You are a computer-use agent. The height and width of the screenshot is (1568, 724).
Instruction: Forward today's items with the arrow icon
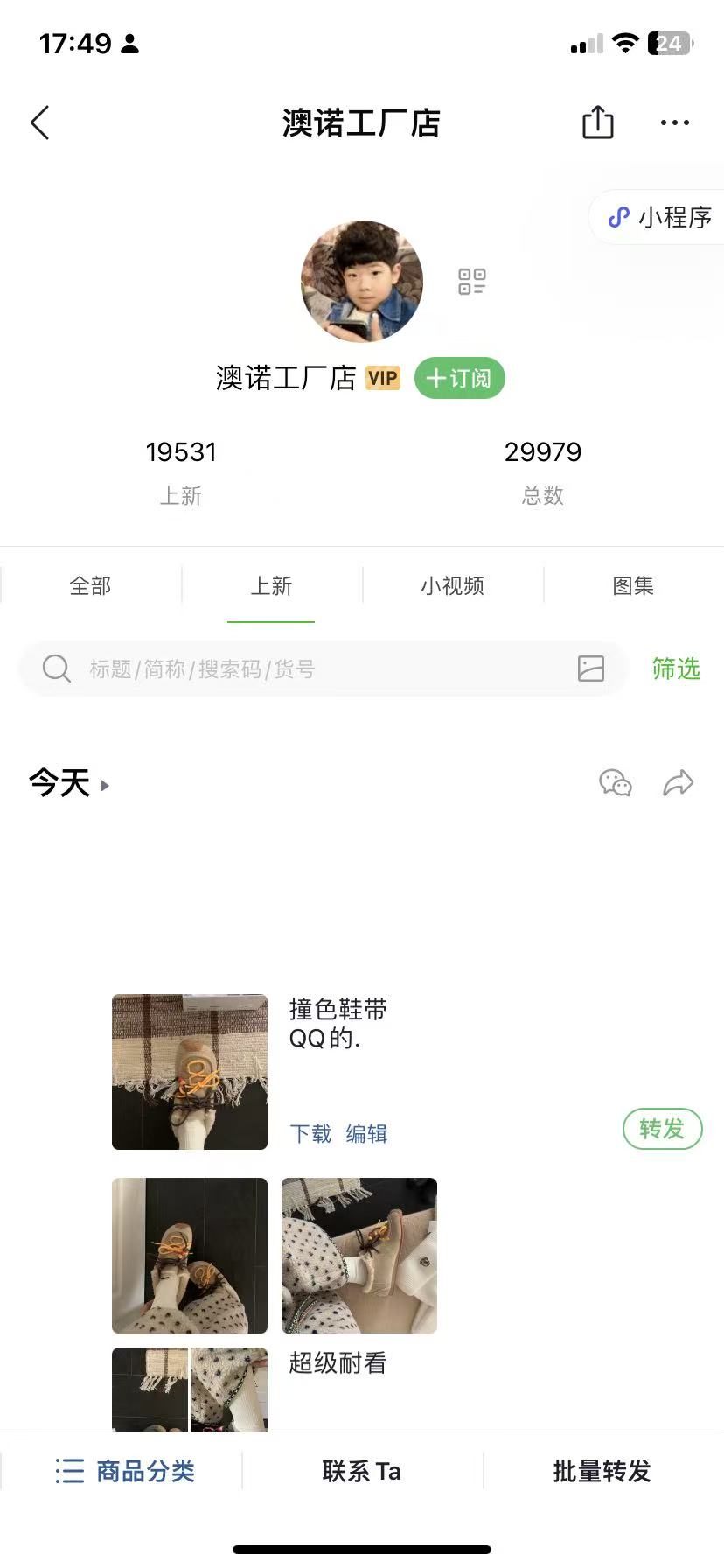pyautogui.click(x=678, y=782)
